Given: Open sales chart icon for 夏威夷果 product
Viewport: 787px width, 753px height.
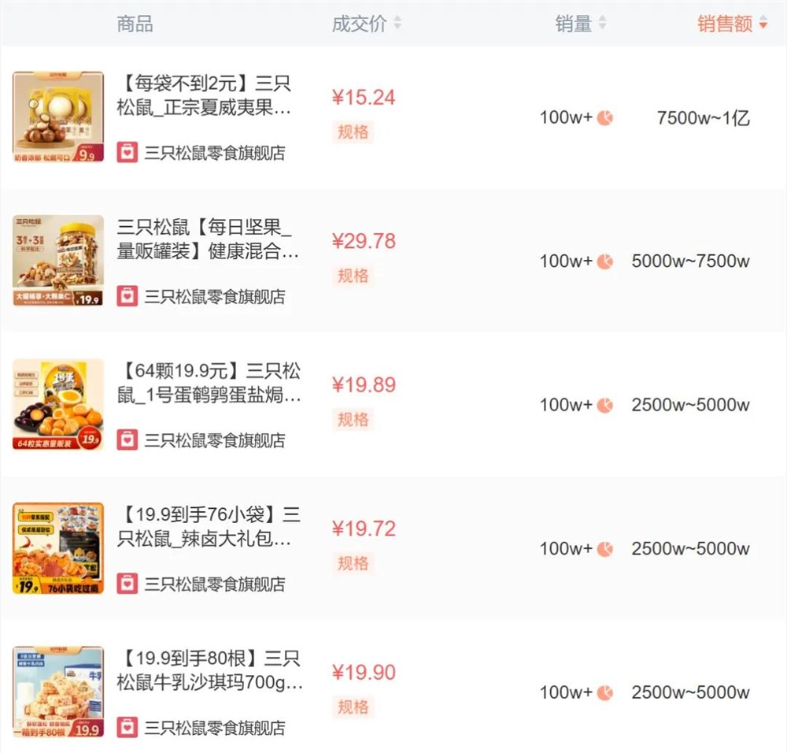Looking at the screenshot, I should pos(605,118).
